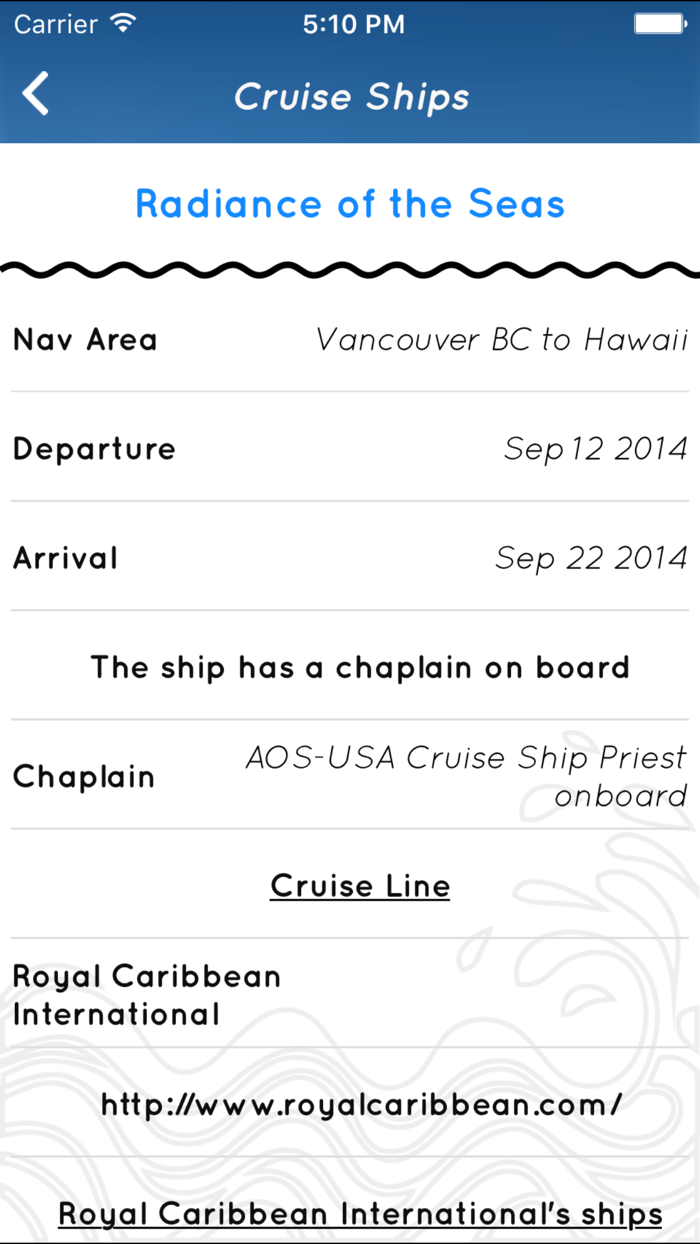The width and height of the screenshot is (700, 1244).
Task: Open the royalcaribbean.com website link
Action: click(x=361, y=1104)
